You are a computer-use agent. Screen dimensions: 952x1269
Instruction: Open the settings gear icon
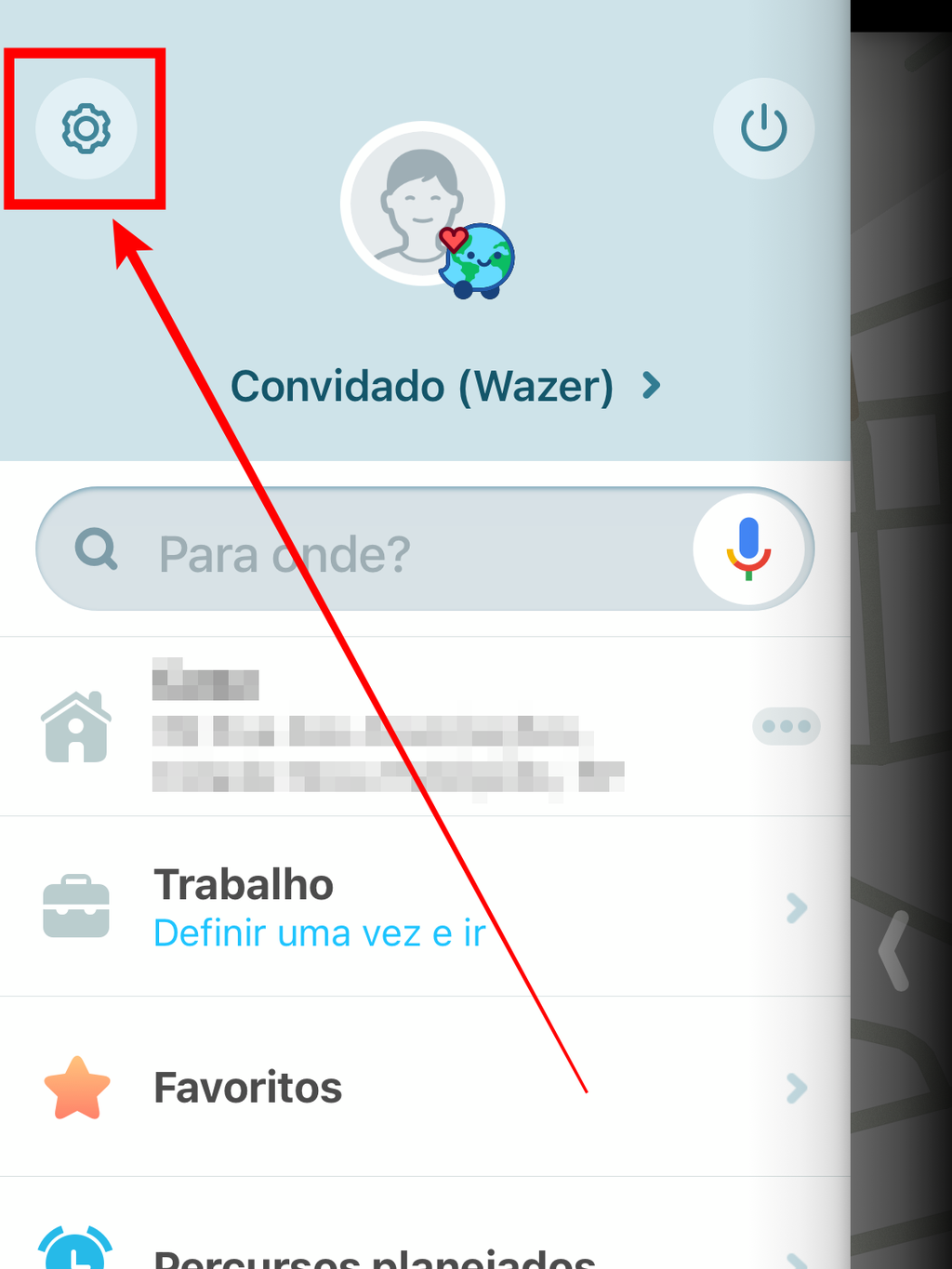click(86, 128)
